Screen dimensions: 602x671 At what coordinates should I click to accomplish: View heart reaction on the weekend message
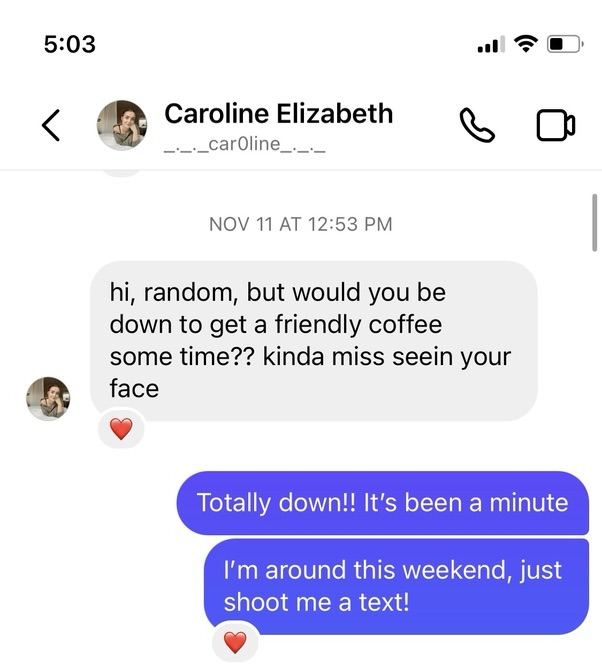pyautogui.click(x=235, y=642)
